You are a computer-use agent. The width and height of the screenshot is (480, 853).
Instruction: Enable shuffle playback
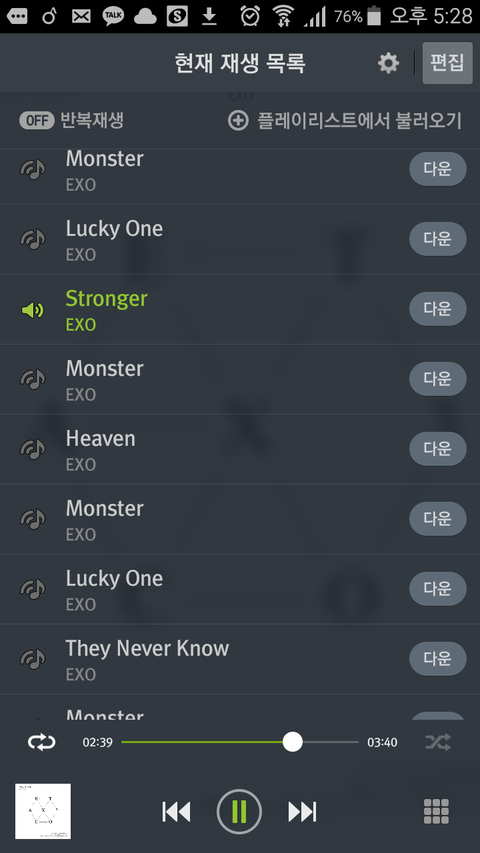(x=438, y=742)
